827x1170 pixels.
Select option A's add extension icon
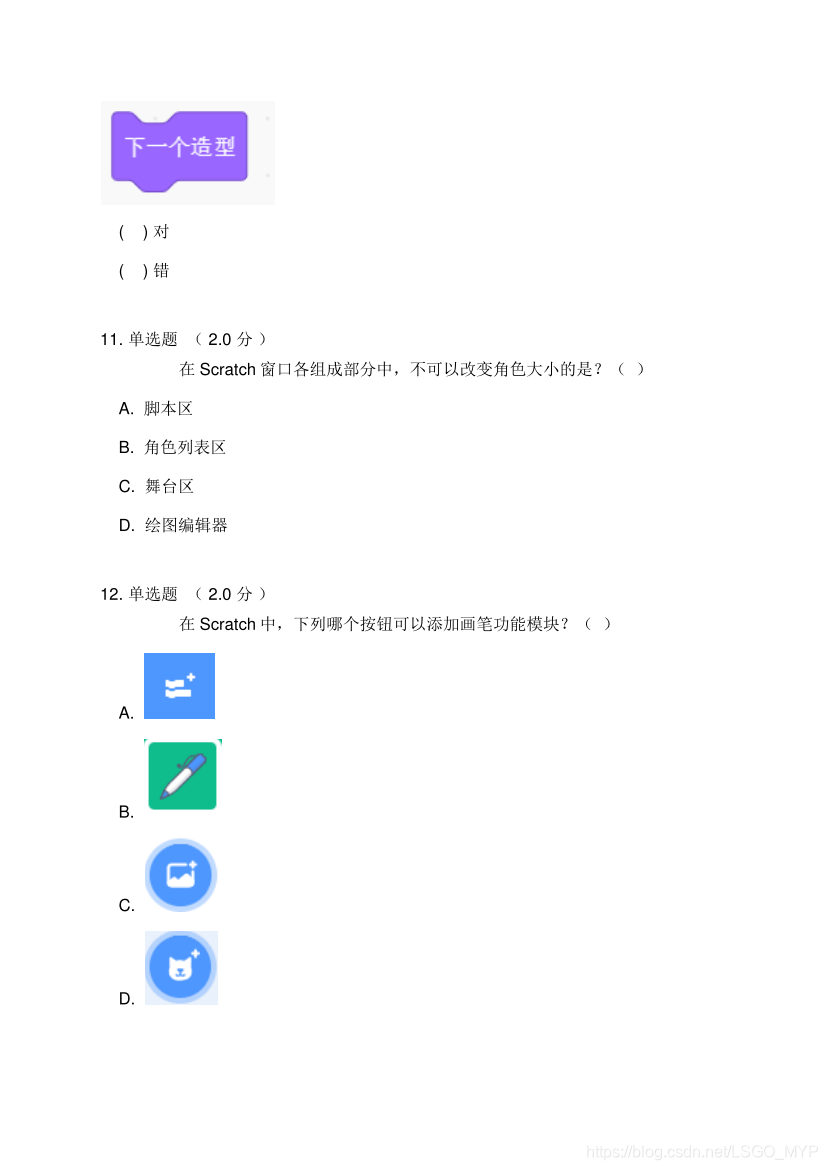click(179, 685)
